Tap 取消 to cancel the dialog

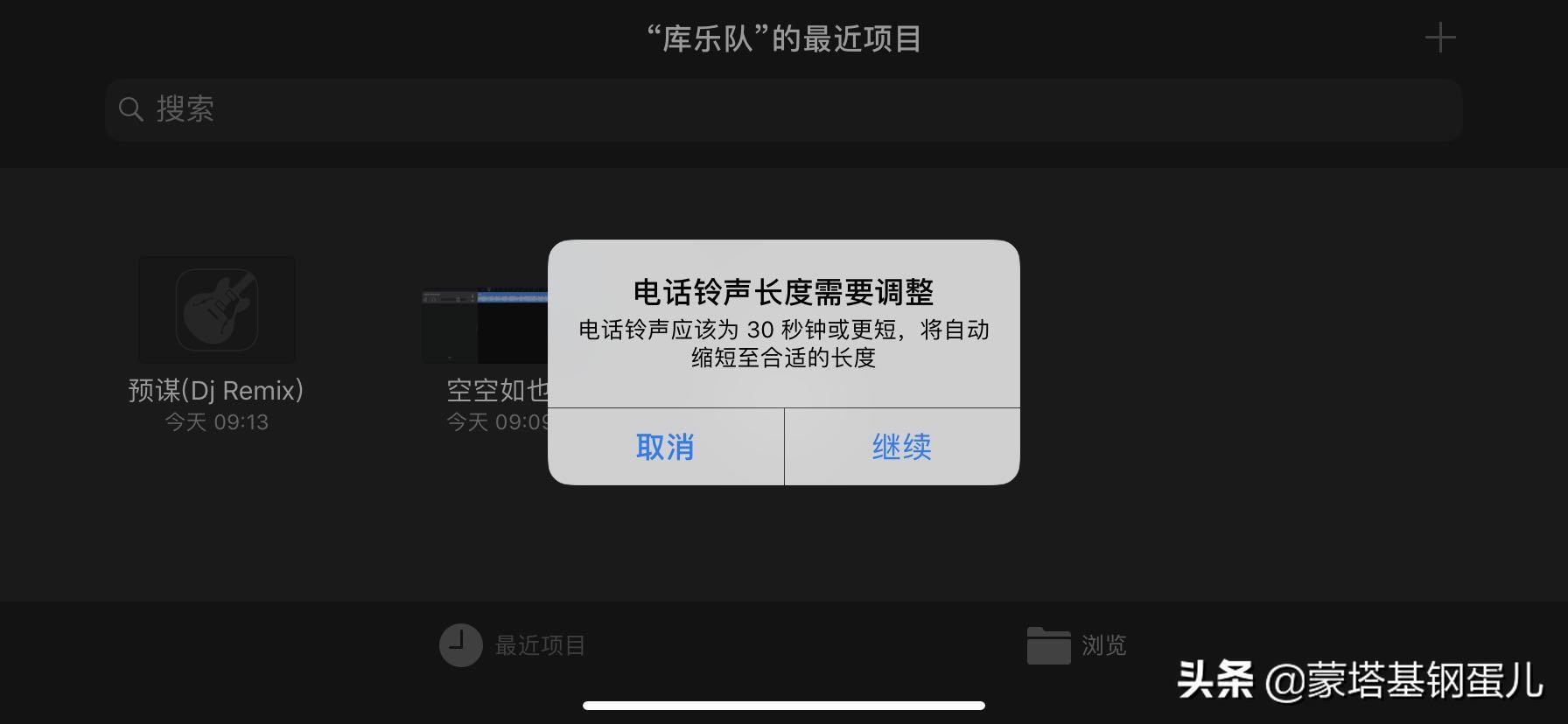[x=665, y=447]
